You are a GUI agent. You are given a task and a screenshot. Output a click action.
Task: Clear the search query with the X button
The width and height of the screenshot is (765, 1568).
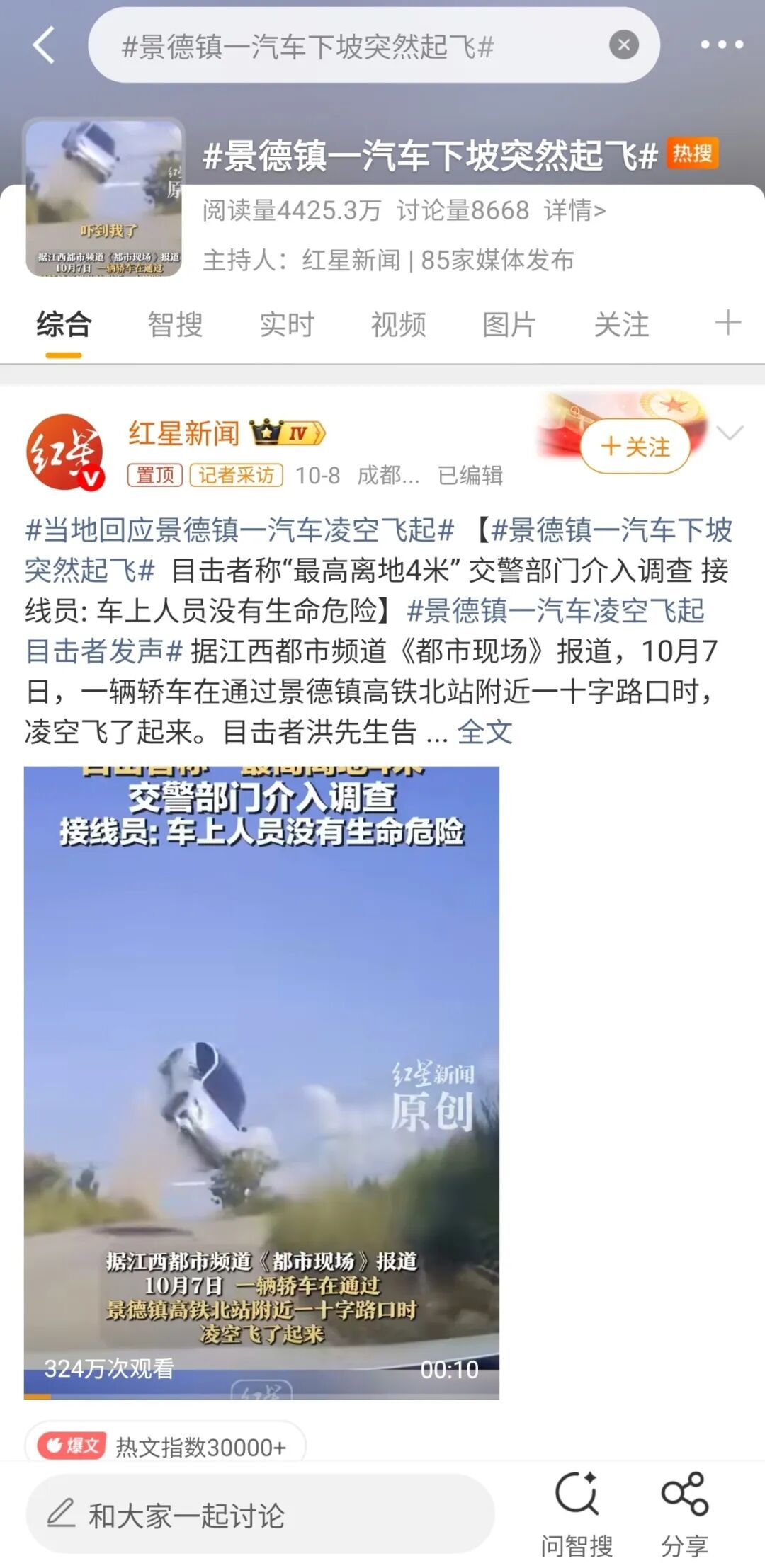[x=623, y=45]
